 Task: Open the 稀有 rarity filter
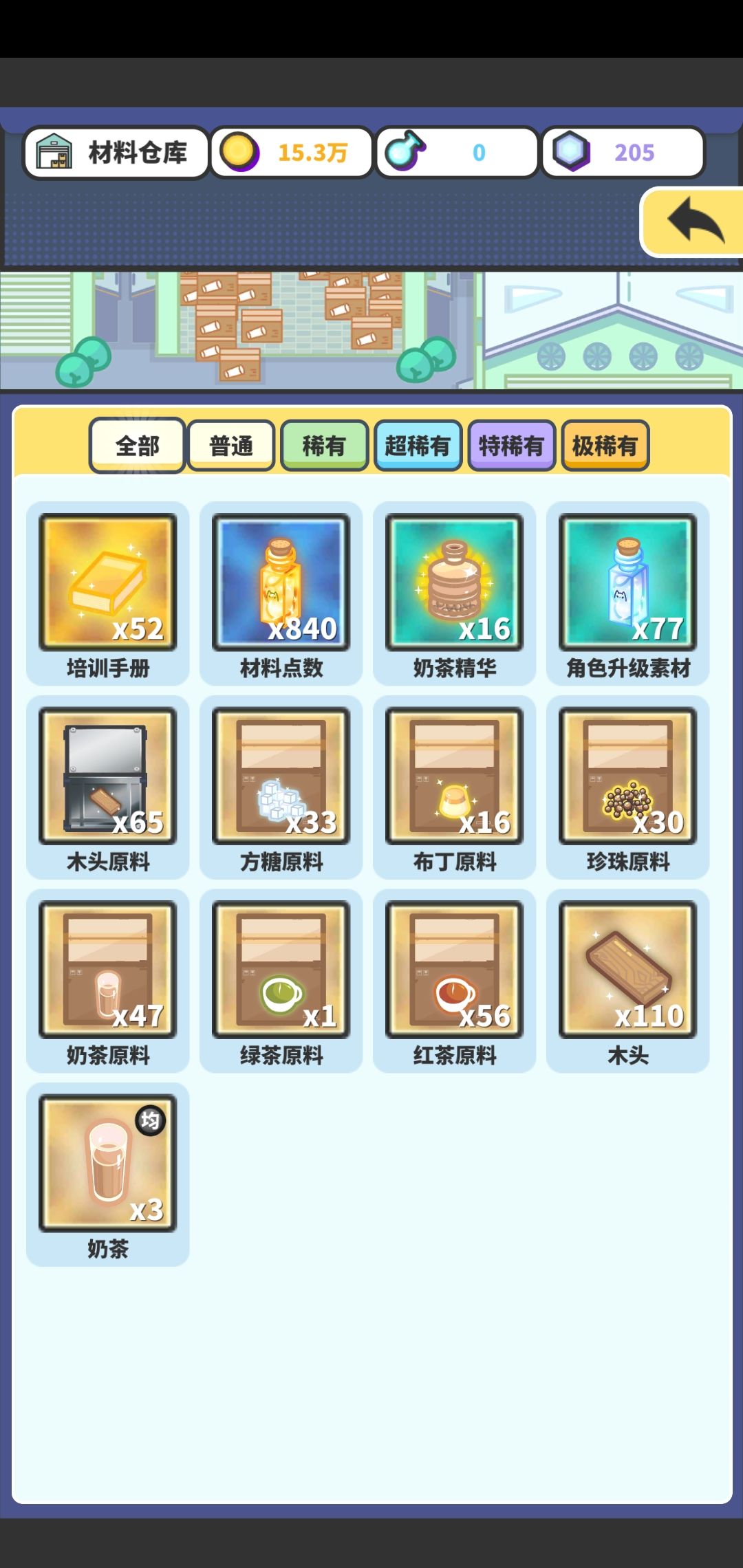pos(324,446)
